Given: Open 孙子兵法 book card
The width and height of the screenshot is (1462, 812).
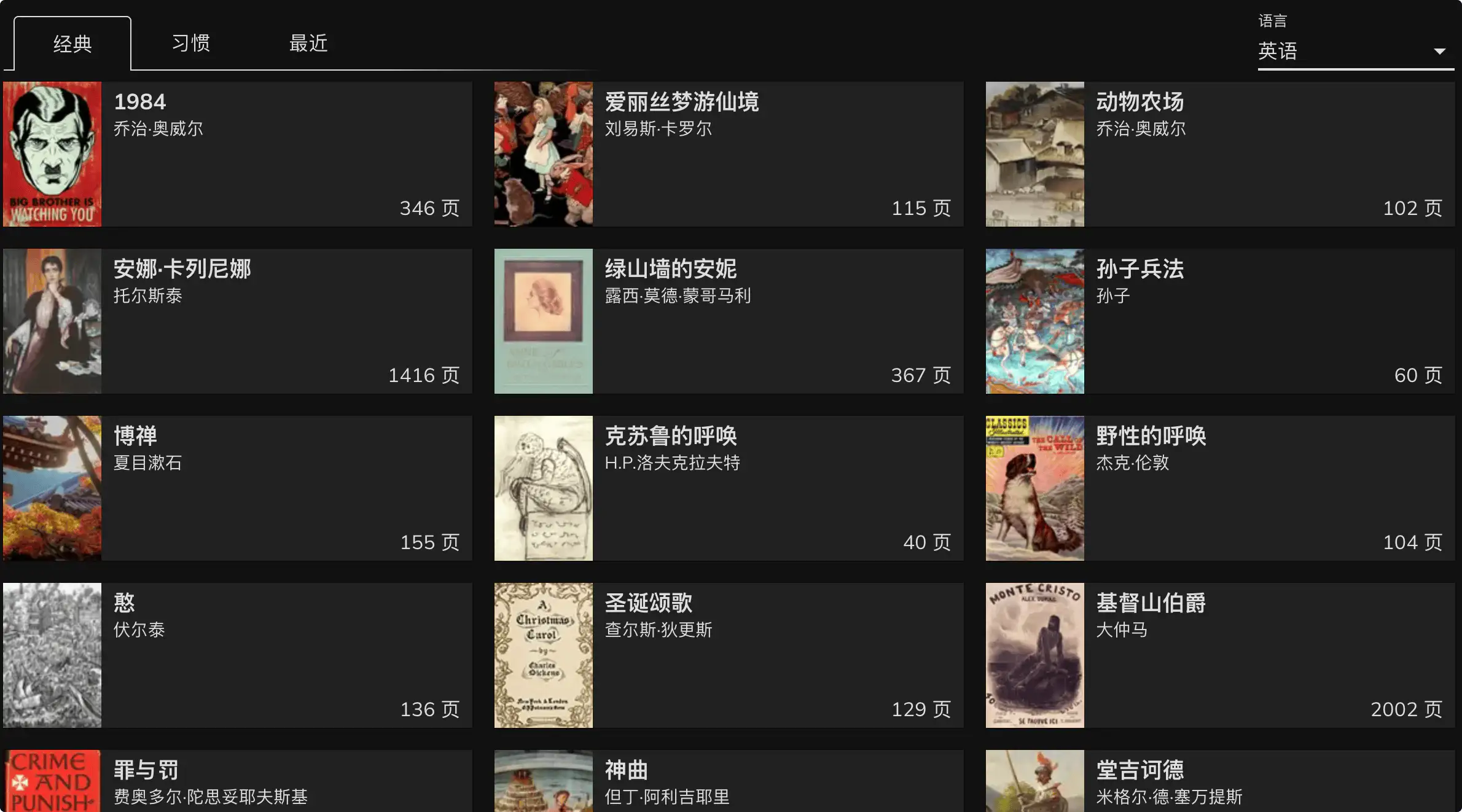Looking at the screenshot, I should point(1220,321).
